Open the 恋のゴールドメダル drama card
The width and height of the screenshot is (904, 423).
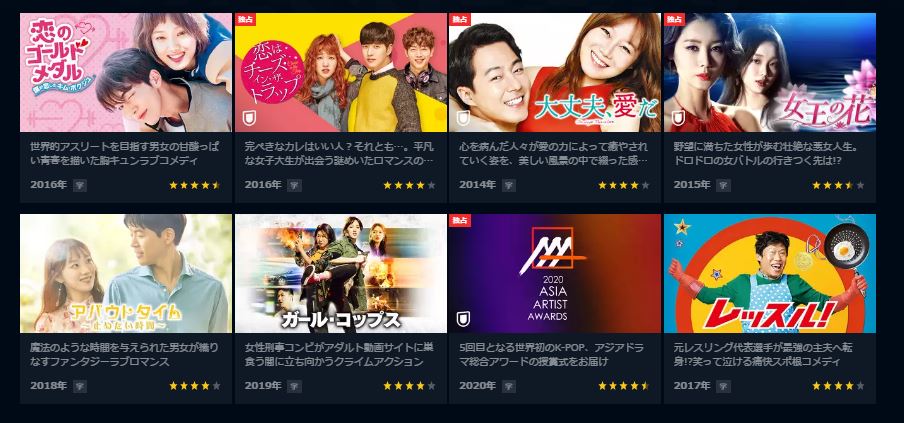pyautogui.click(x=125, y=73)
